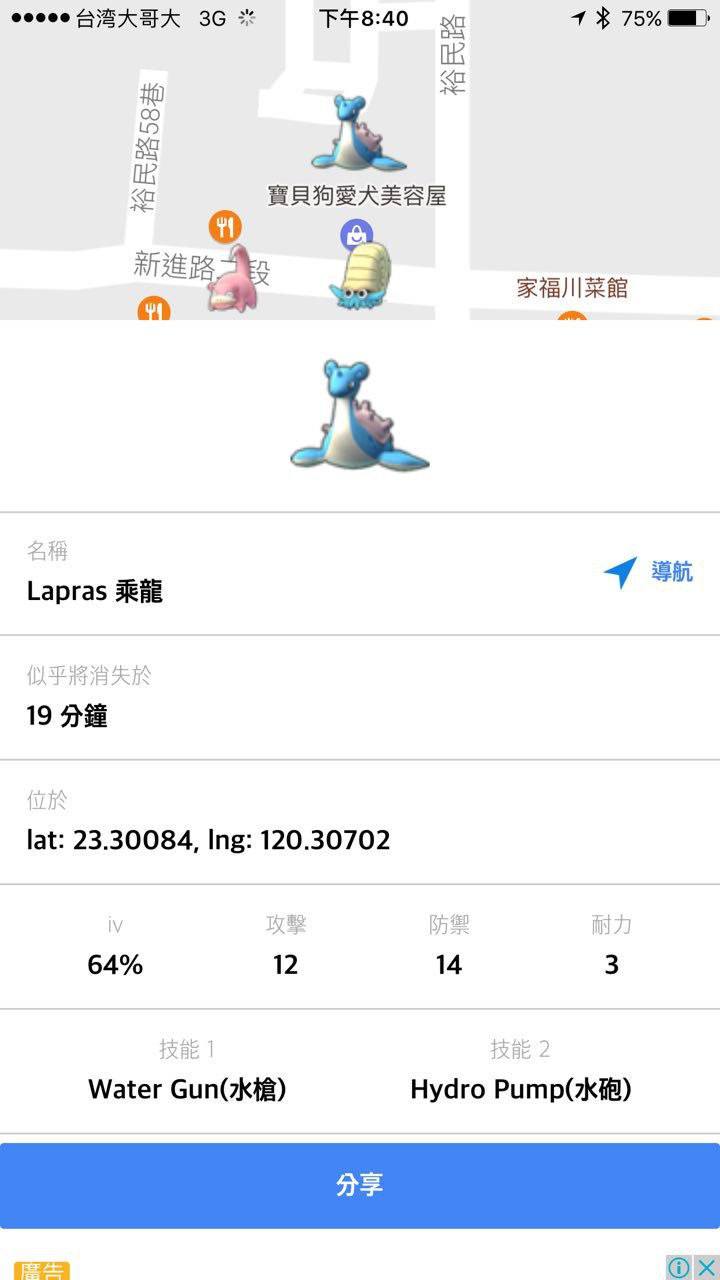Select the Lapras marker on the map
This screenshot has height=1280, width=720.
click(x=357, y=134)
